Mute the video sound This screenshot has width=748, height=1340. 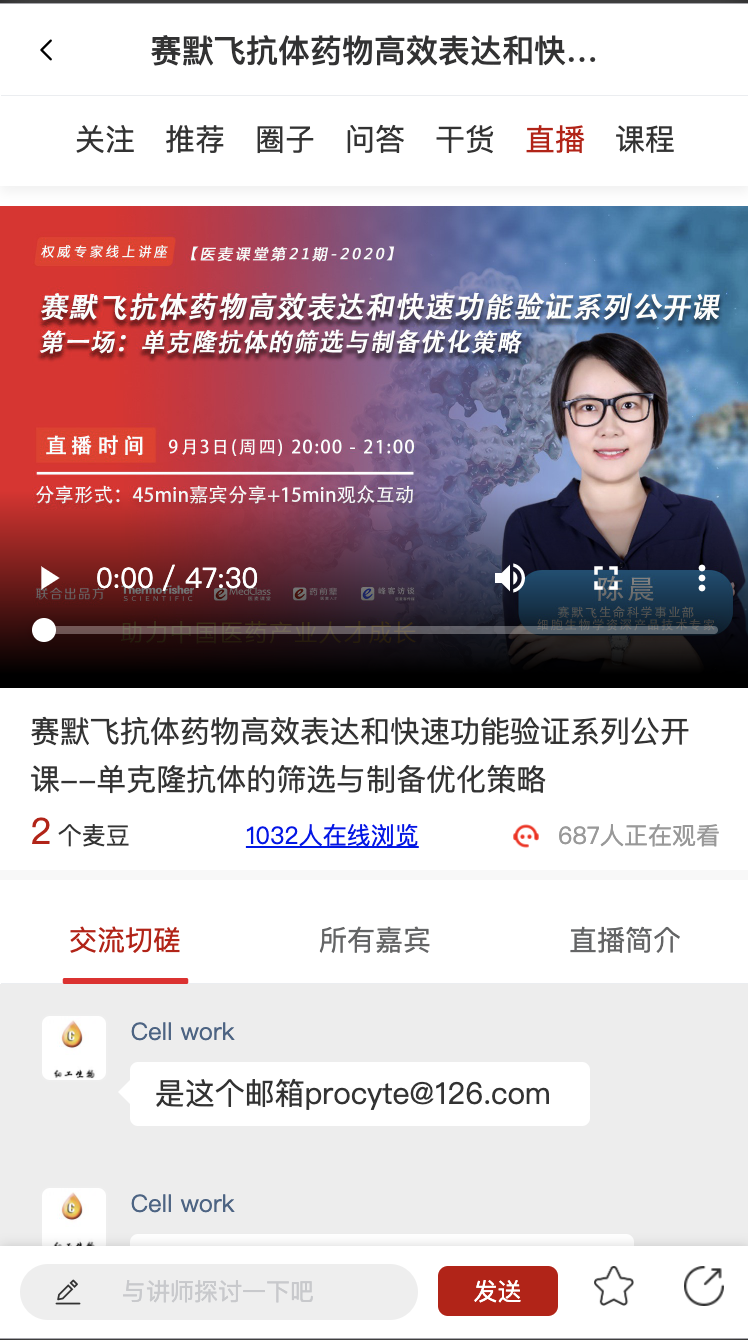(x=510, y=578)
